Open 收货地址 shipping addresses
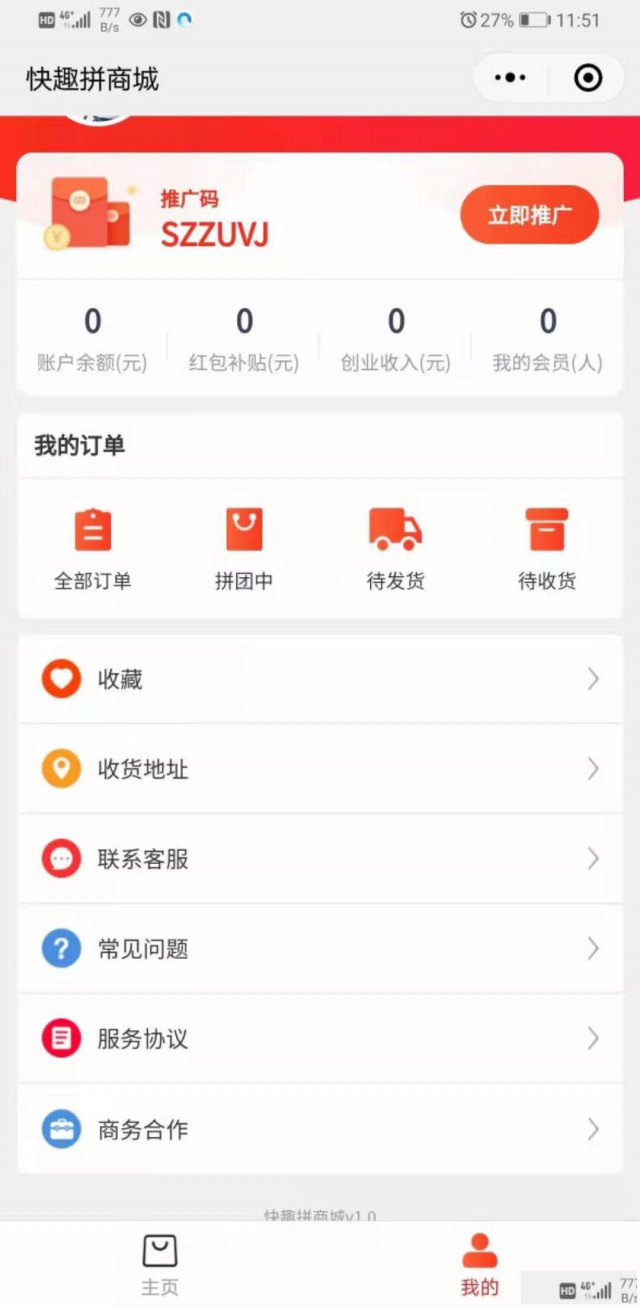640x1307 pixels. (x=320, y=769)
